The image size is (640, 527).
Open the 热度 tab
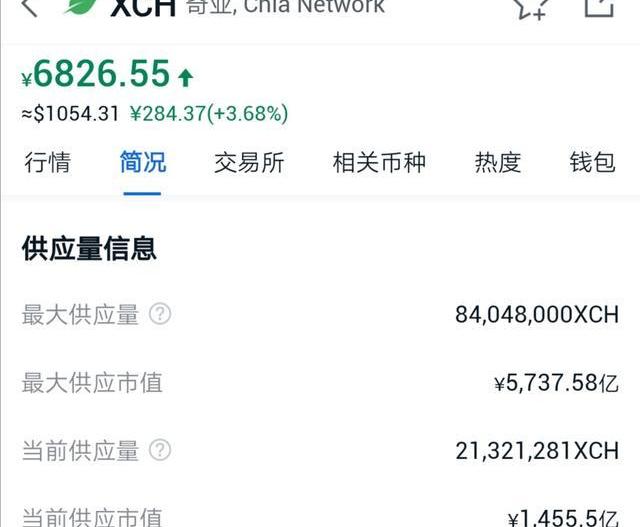coord(497,162)
